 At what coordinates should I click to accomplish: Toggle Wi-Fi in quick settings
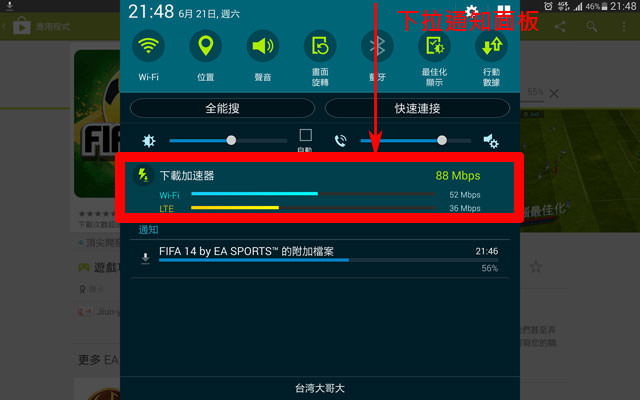pos(149,47)
